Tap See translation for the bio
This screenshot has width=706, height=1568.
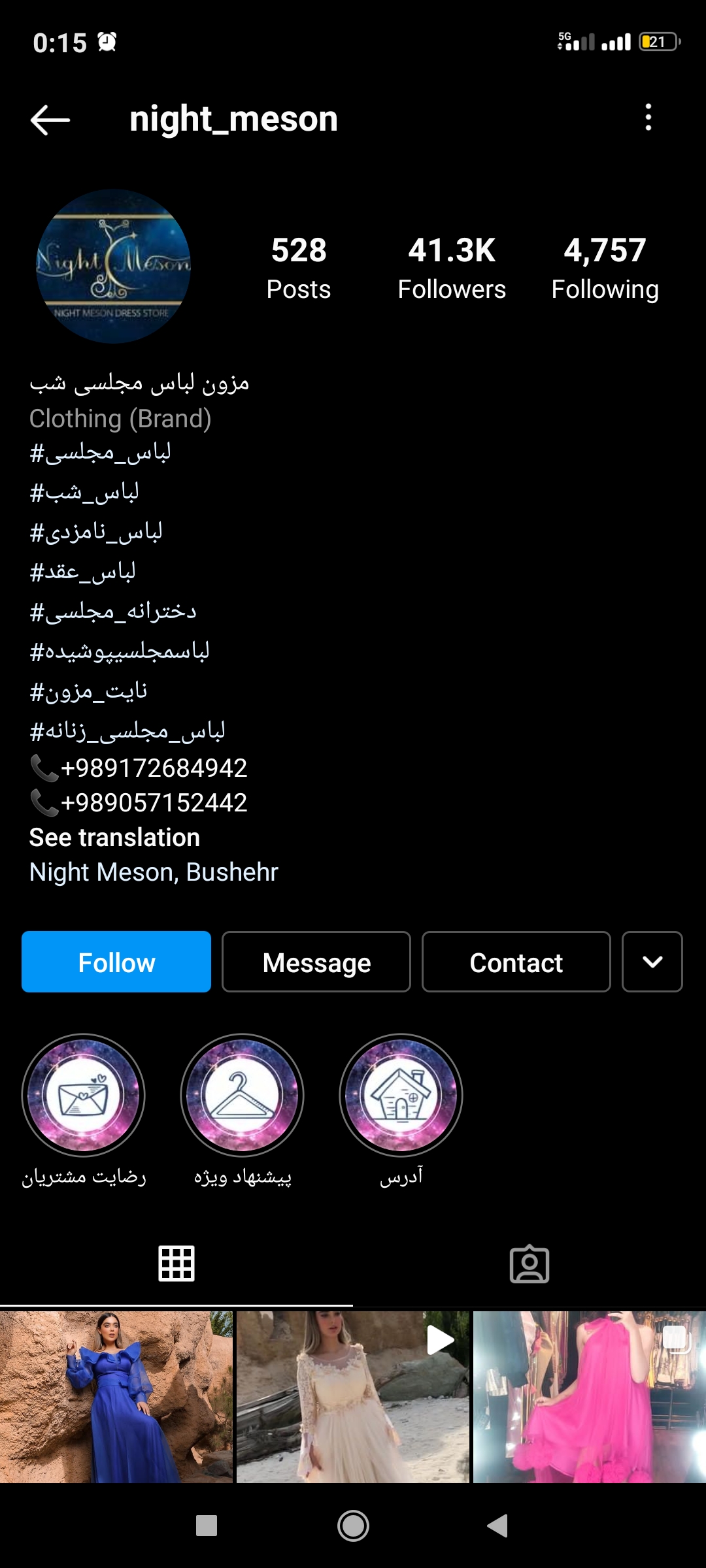tap(114, 838)
